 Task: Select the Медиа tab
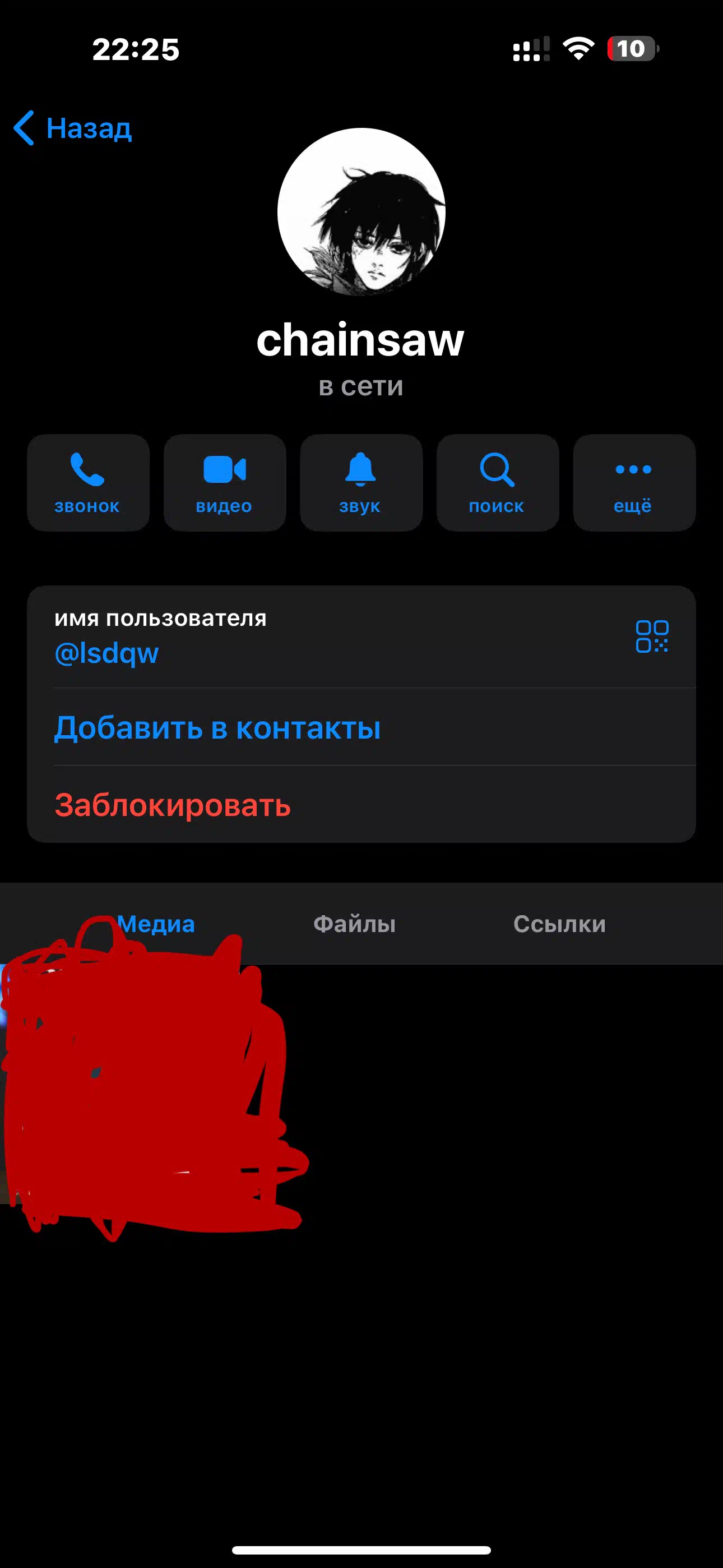click(156, 924)
